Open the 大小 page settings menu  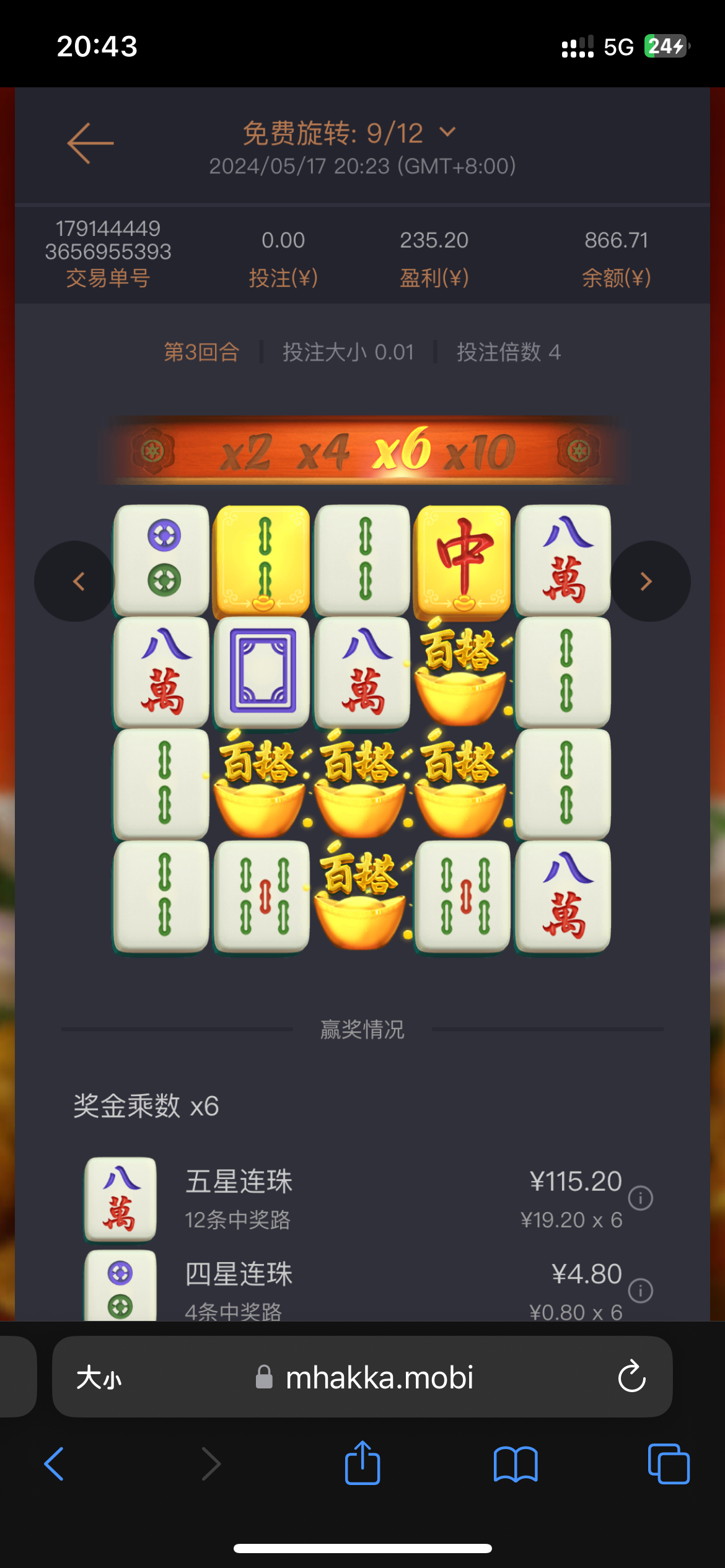tap(99, 1378)
